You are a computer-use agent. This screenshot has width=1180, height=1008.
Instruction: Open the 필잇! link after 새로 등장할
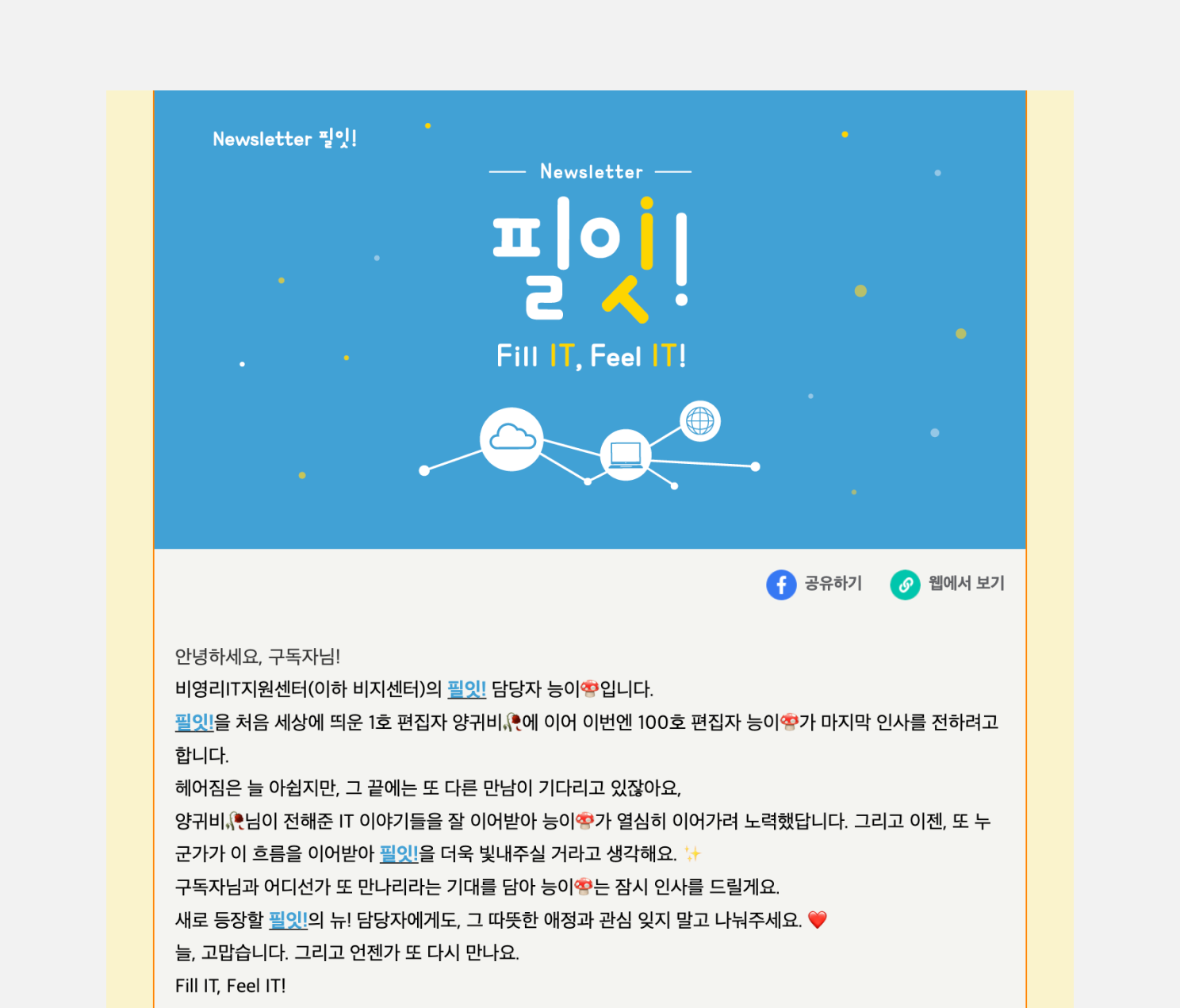pos(288,920)
